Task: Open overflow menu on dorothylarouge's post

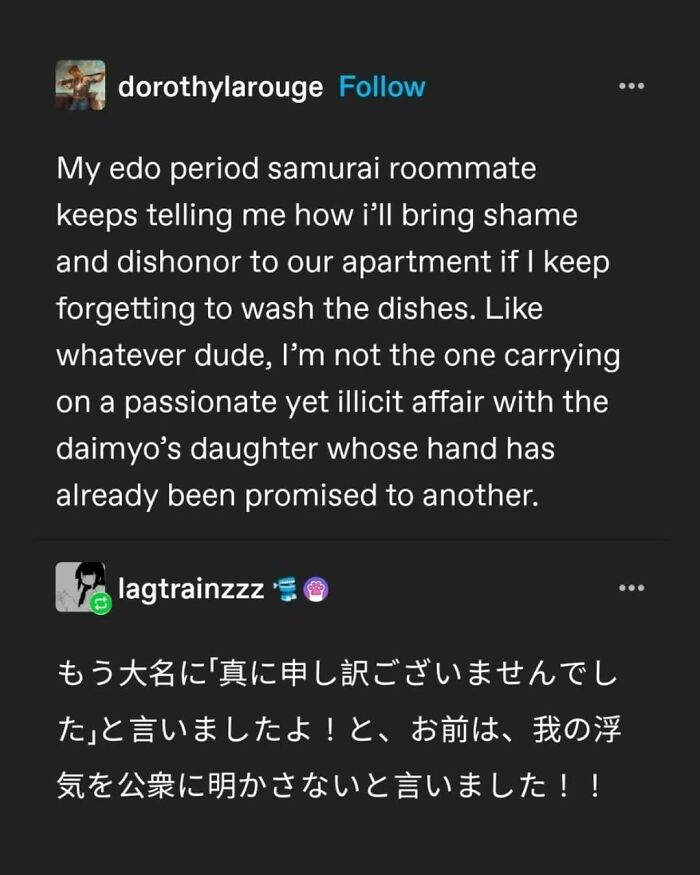Action: pos(631,87)
